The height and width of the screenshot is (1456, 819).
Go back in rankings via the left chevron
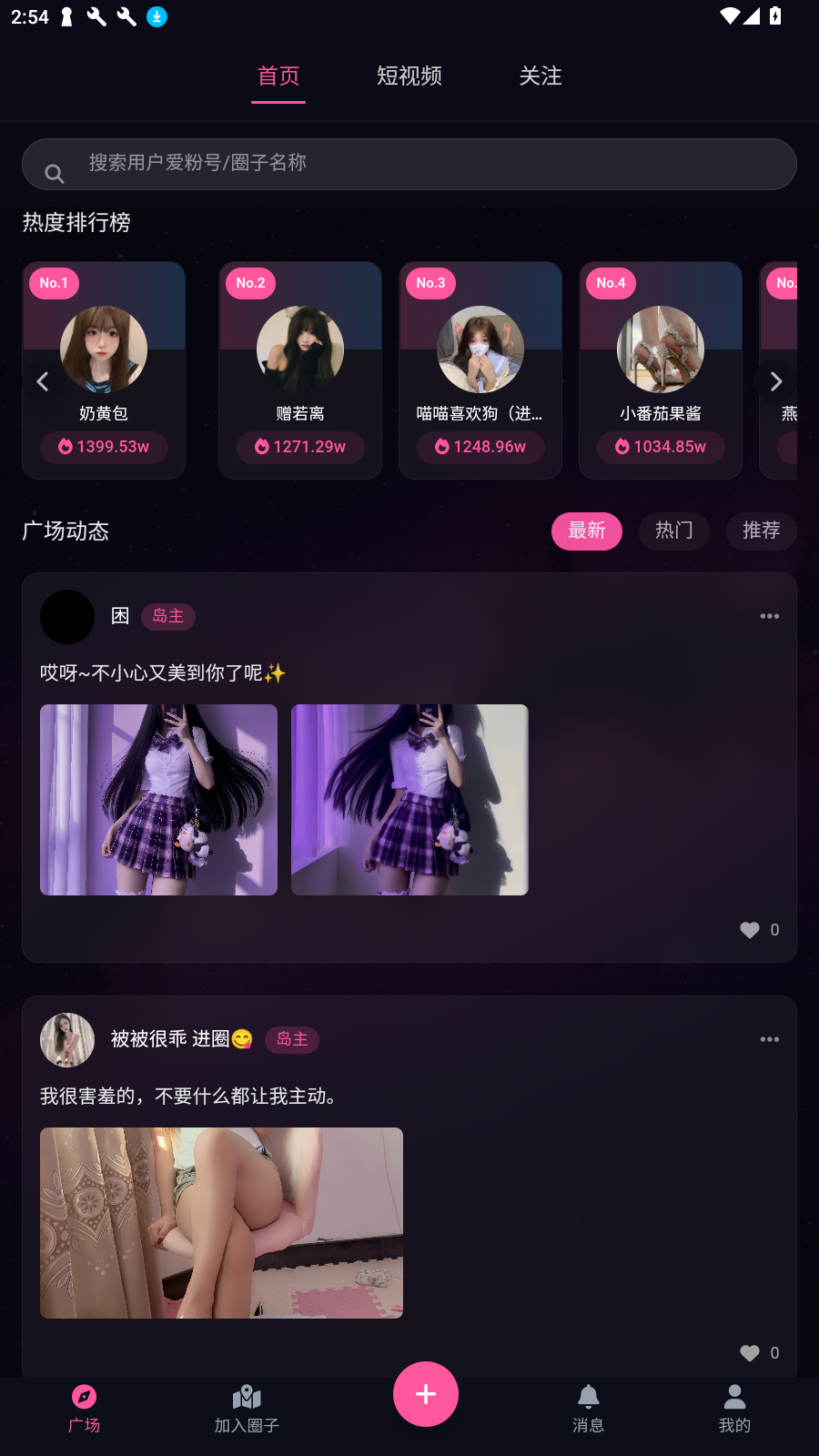click(x=44, y=381)
